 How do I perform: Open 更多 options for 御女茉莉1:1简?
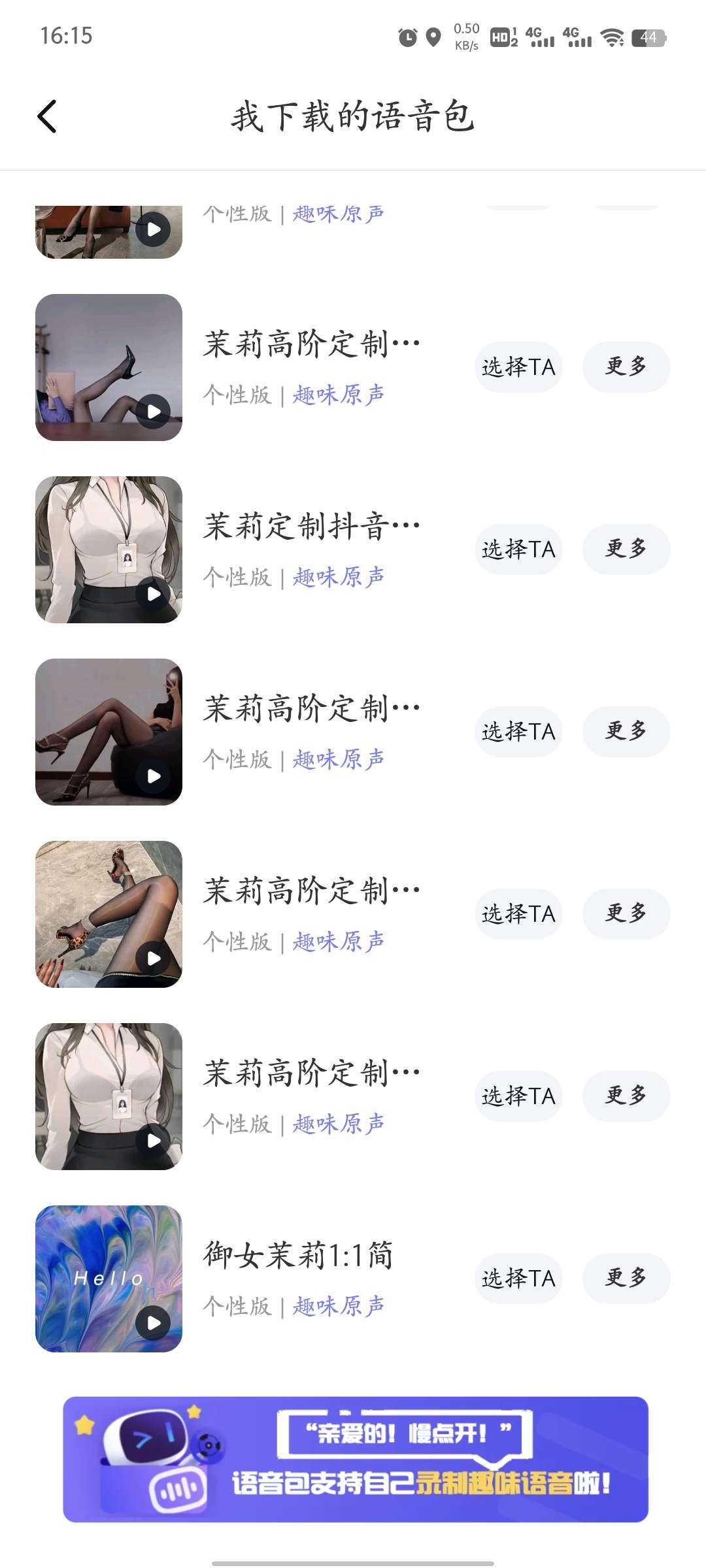point(626,1279)
